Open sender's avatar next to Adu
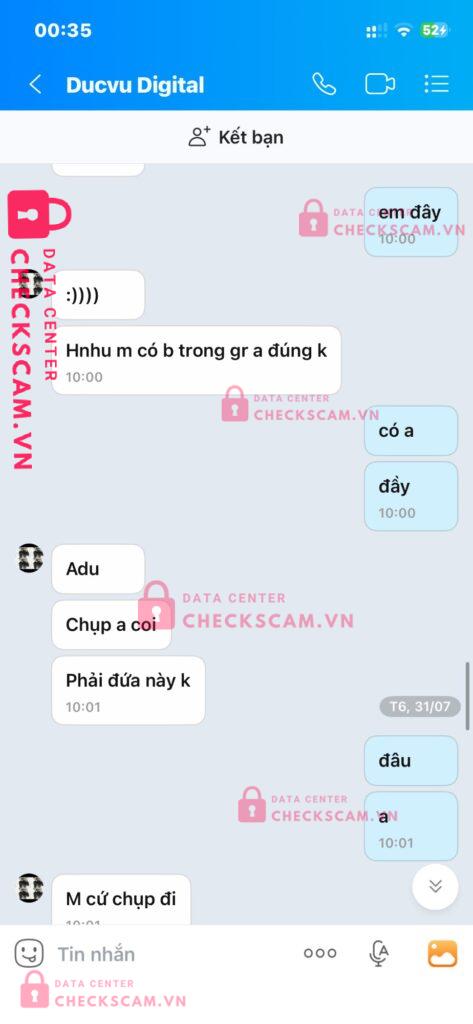The image size is (473, 1024). [30, 558]
